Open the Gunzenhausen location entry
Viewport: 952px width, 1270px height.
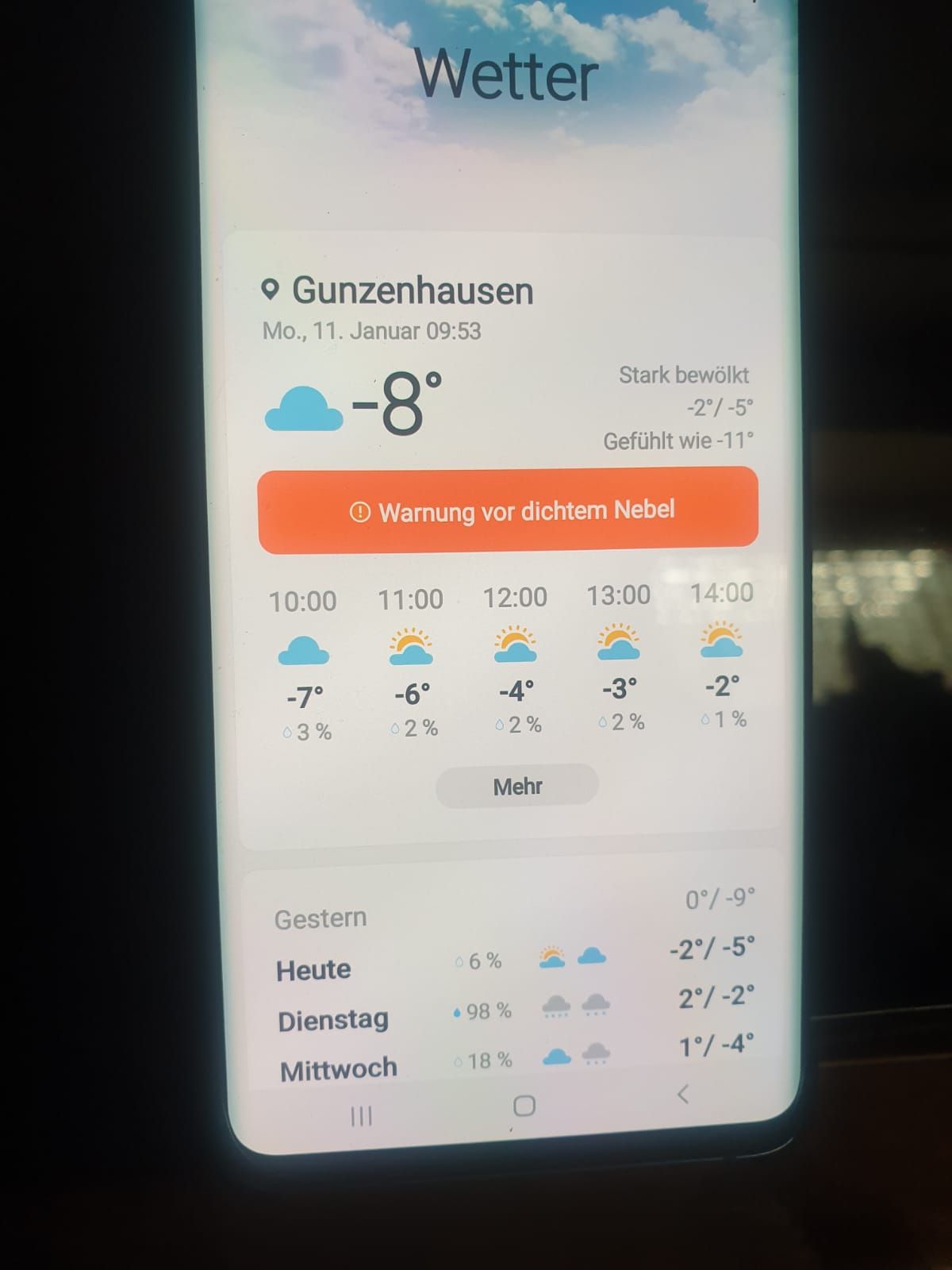pyautogui.click(x=398, y=291)
